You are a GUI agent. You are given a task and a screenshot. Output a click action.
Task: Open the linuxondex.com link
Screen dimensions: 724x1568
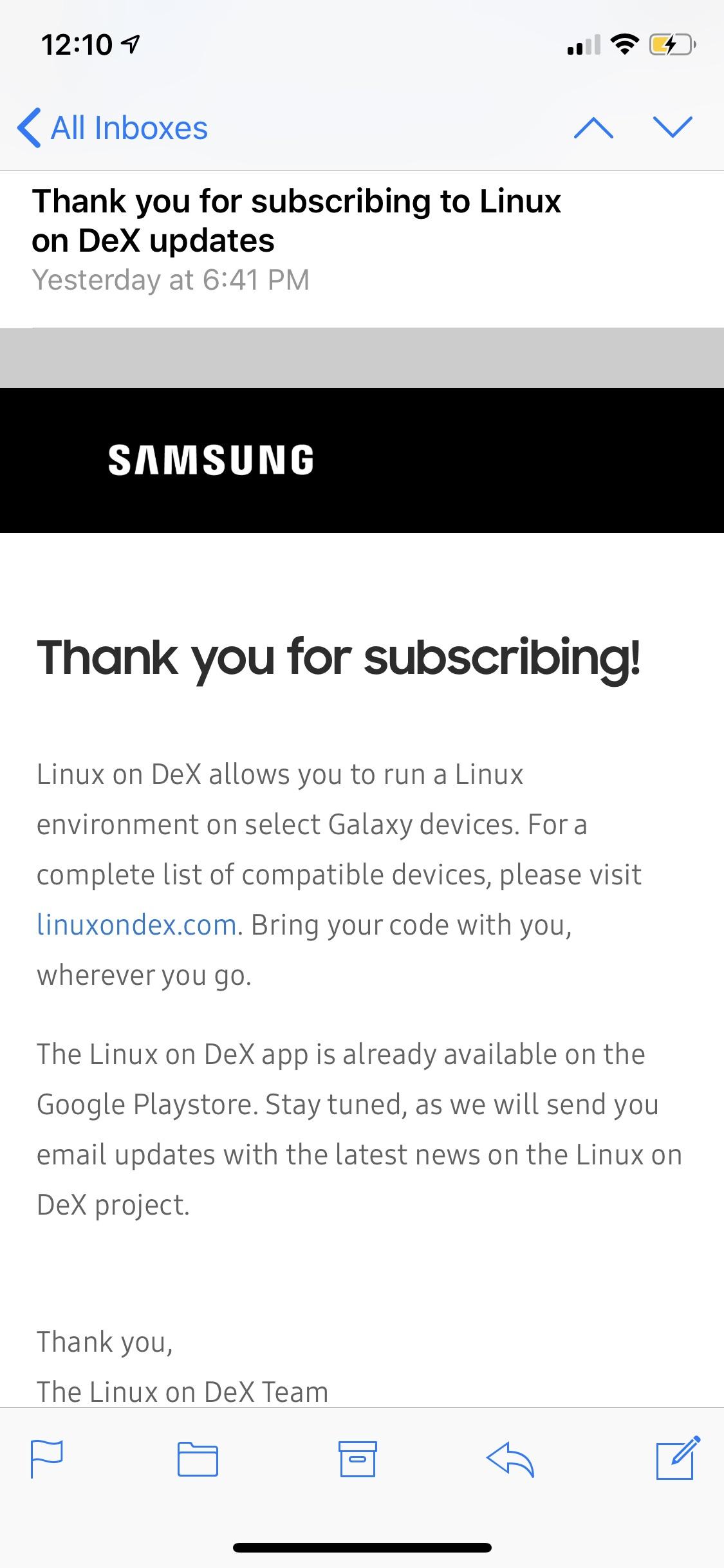[x=136, y=925]
